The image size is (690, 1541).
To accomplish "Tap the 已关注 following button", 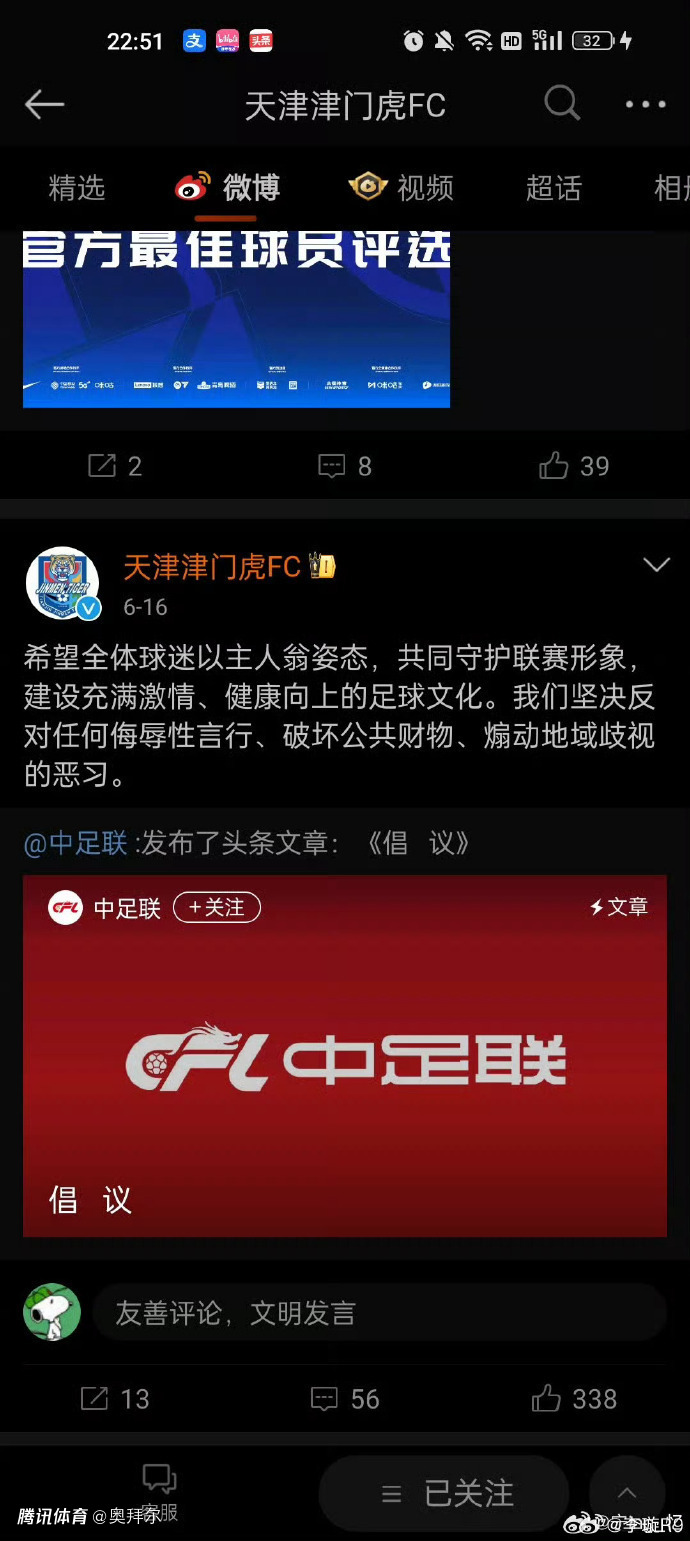I will coord(445,1494).
